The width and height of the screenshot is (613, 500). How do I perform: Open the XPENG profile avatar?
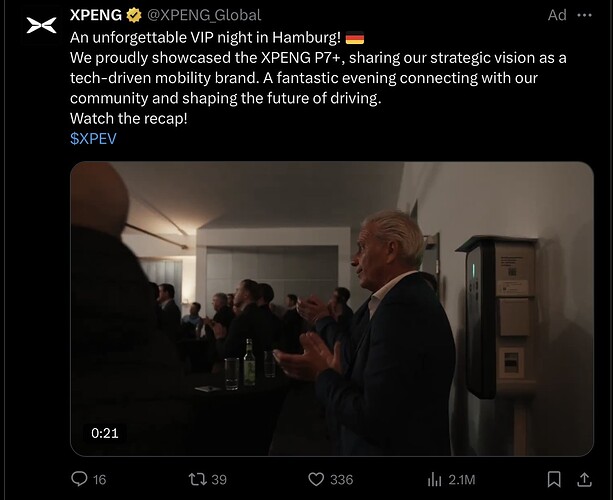tap(40, 25)
